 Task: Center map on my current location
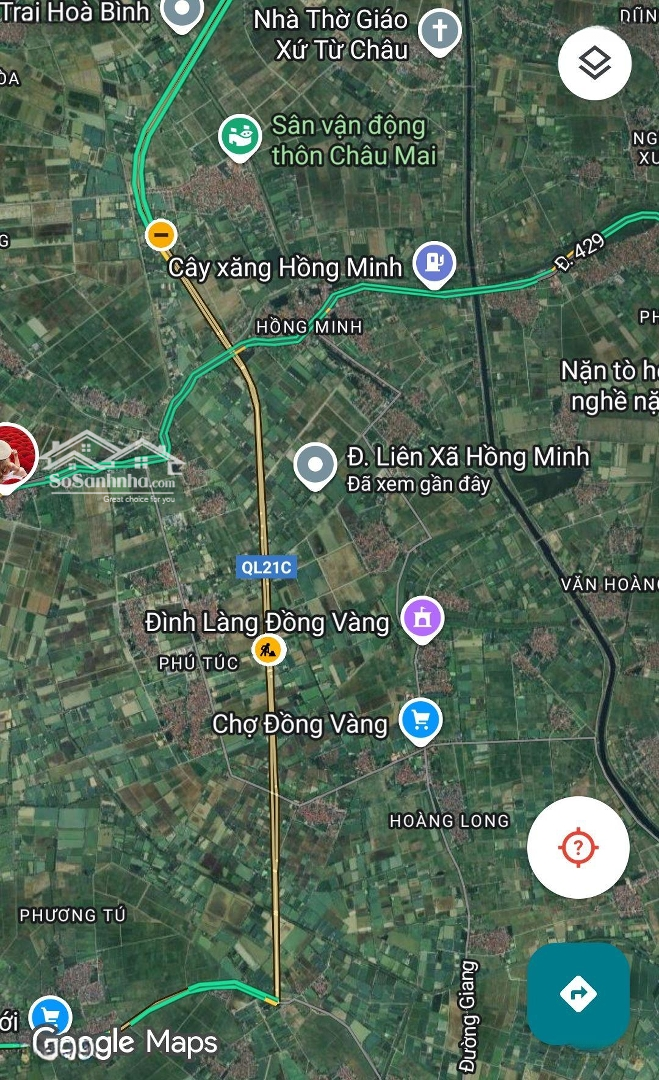coord(578,848)
